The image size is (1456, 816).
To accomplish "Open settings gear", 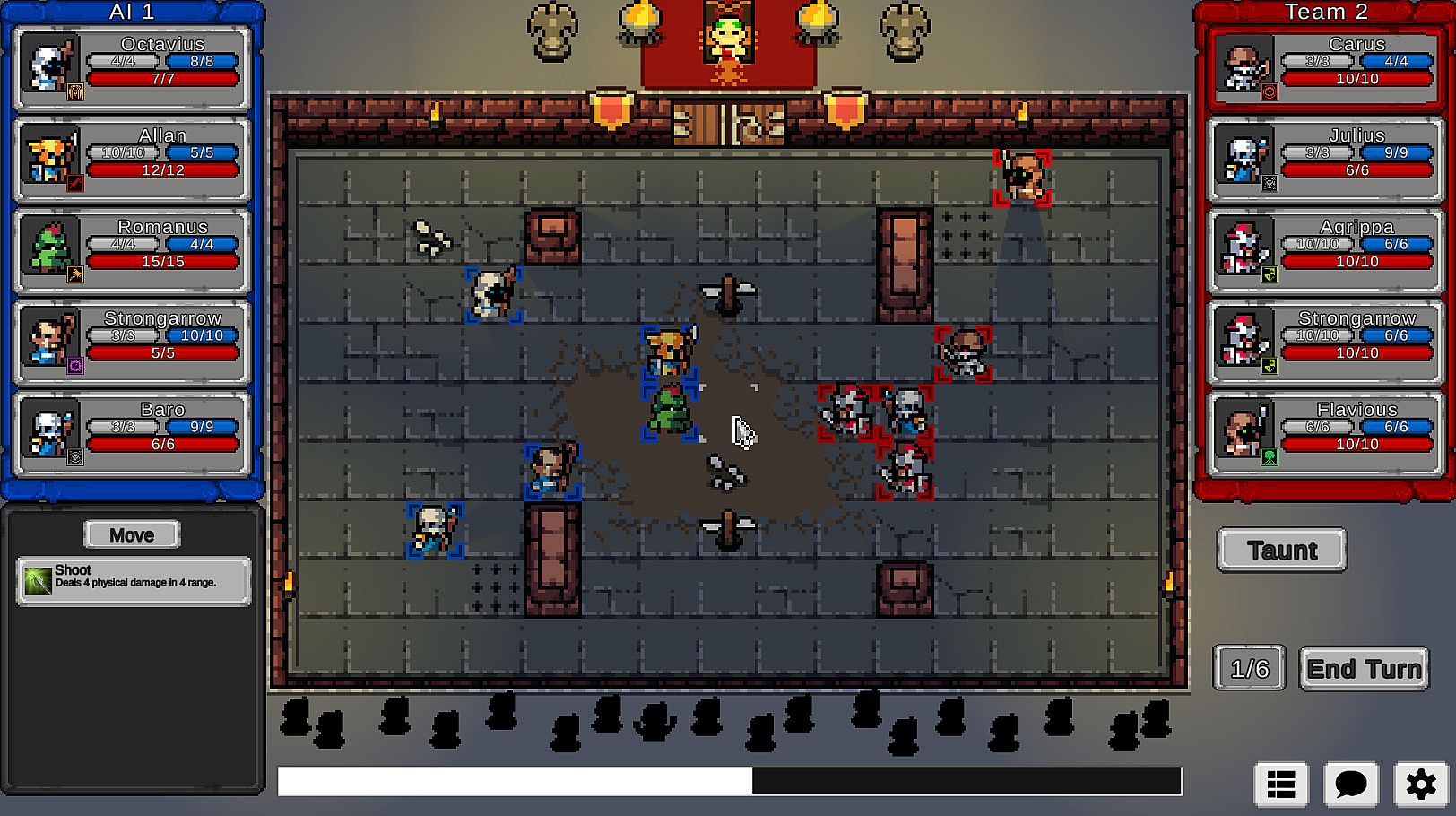I will [x=1421, y=786].
